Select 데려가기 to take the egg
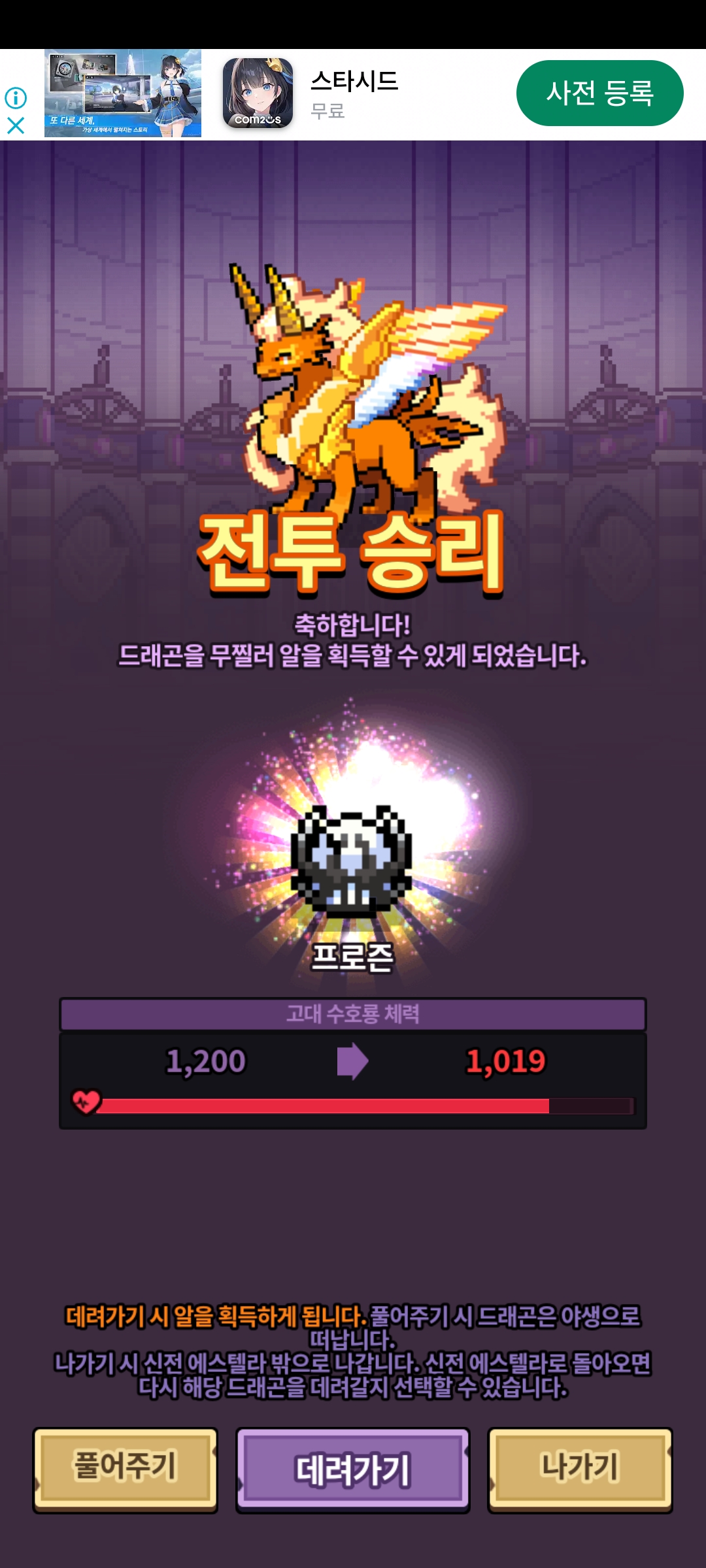Image resolution: width=706 pixels, height=1568 pixels. (x=353, y=1470)
